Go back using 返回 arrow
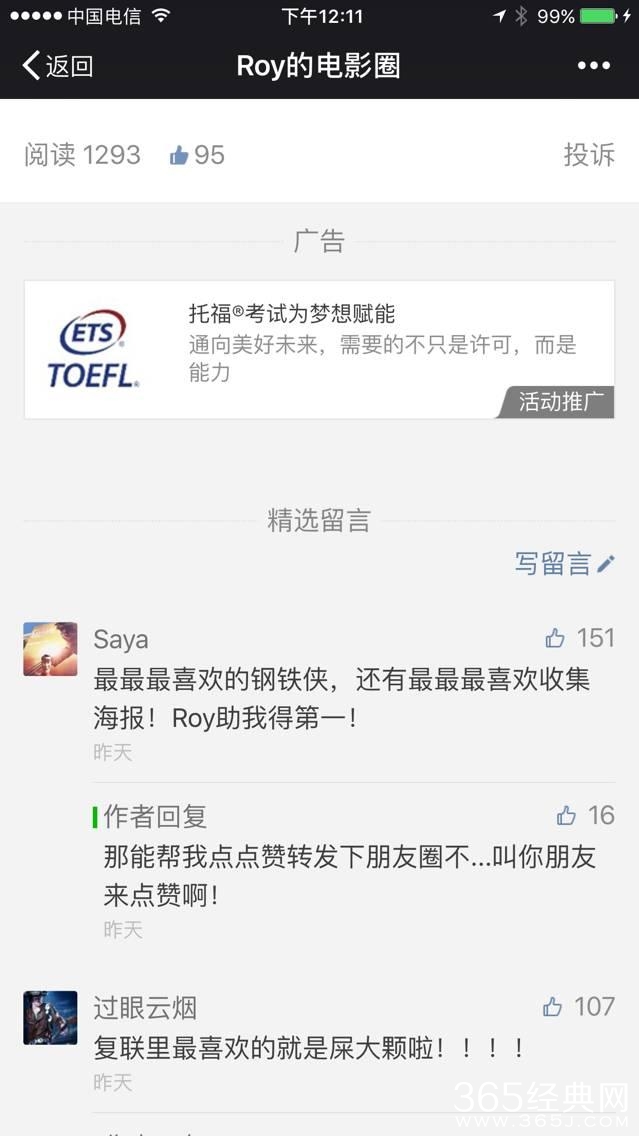 tap(57, 66)
